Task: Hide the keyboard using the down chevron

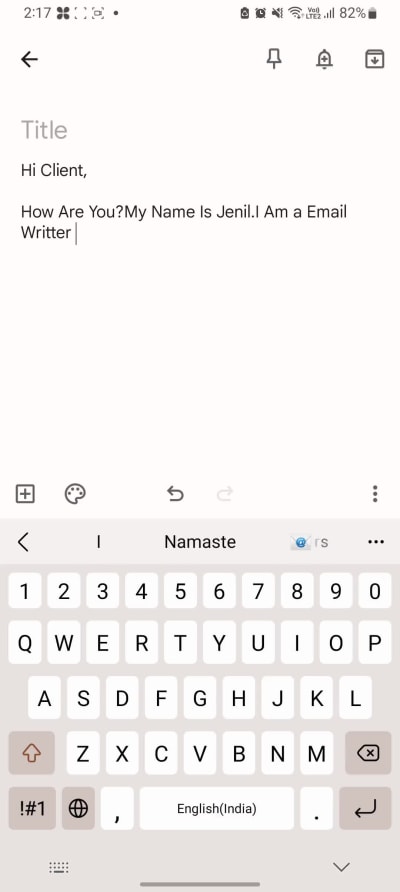Action: coord(341,867)
